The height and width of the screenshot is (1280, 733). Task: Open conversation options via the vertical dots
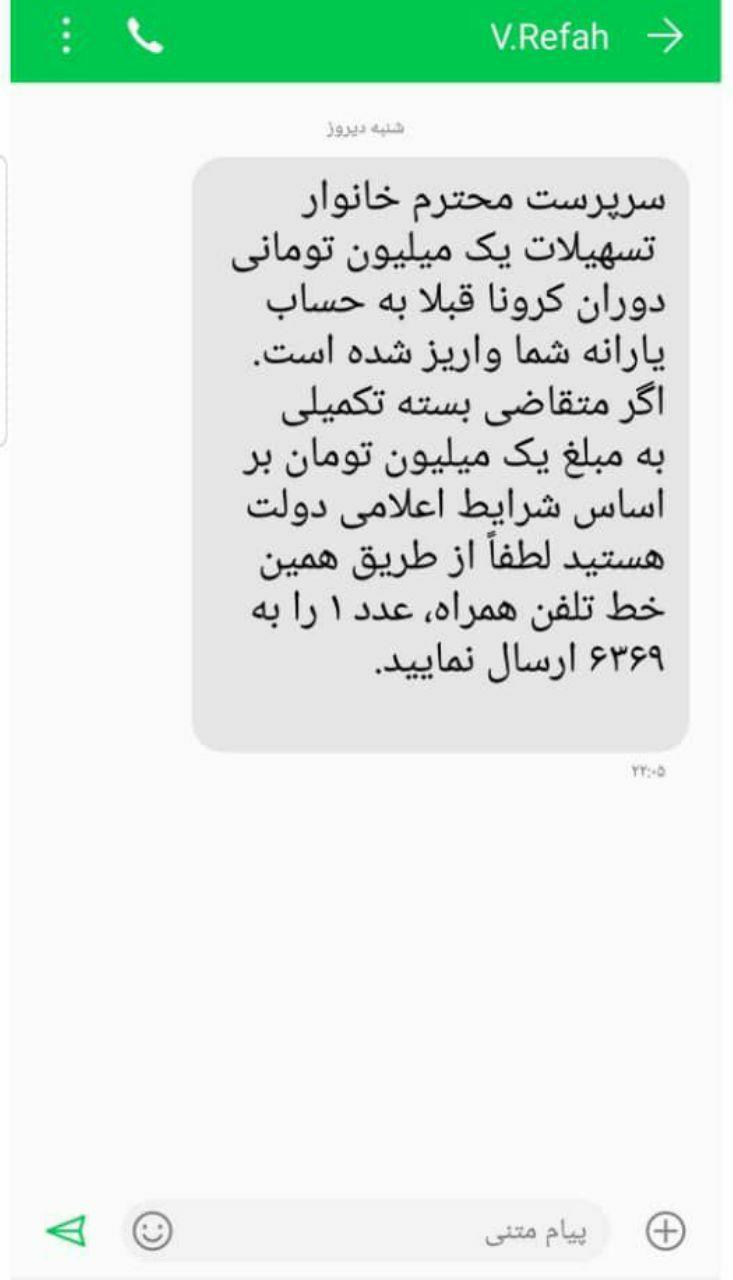pos(66,36)
